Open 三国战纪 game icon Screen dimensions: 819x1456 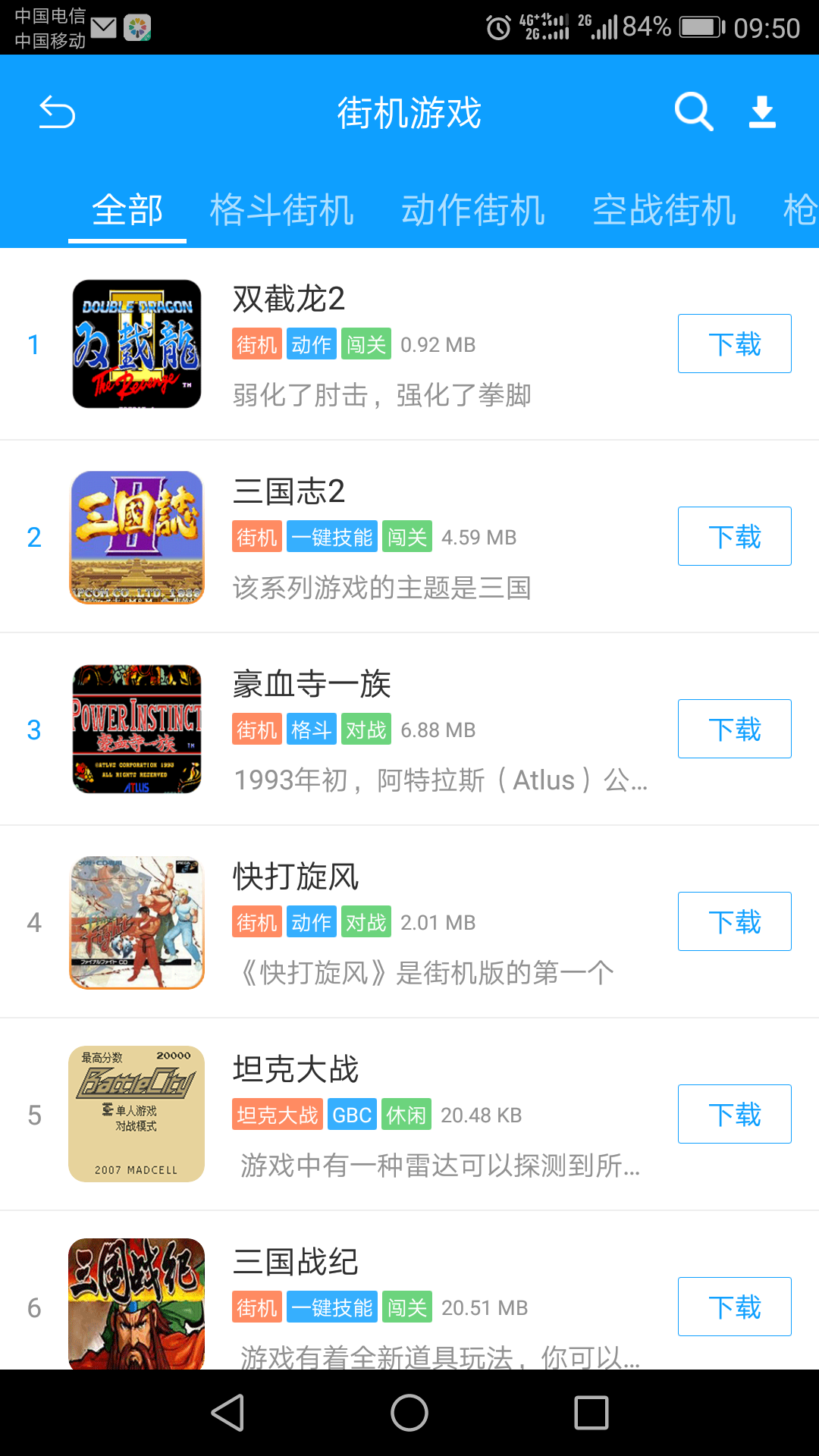[x=136, y=1307]
